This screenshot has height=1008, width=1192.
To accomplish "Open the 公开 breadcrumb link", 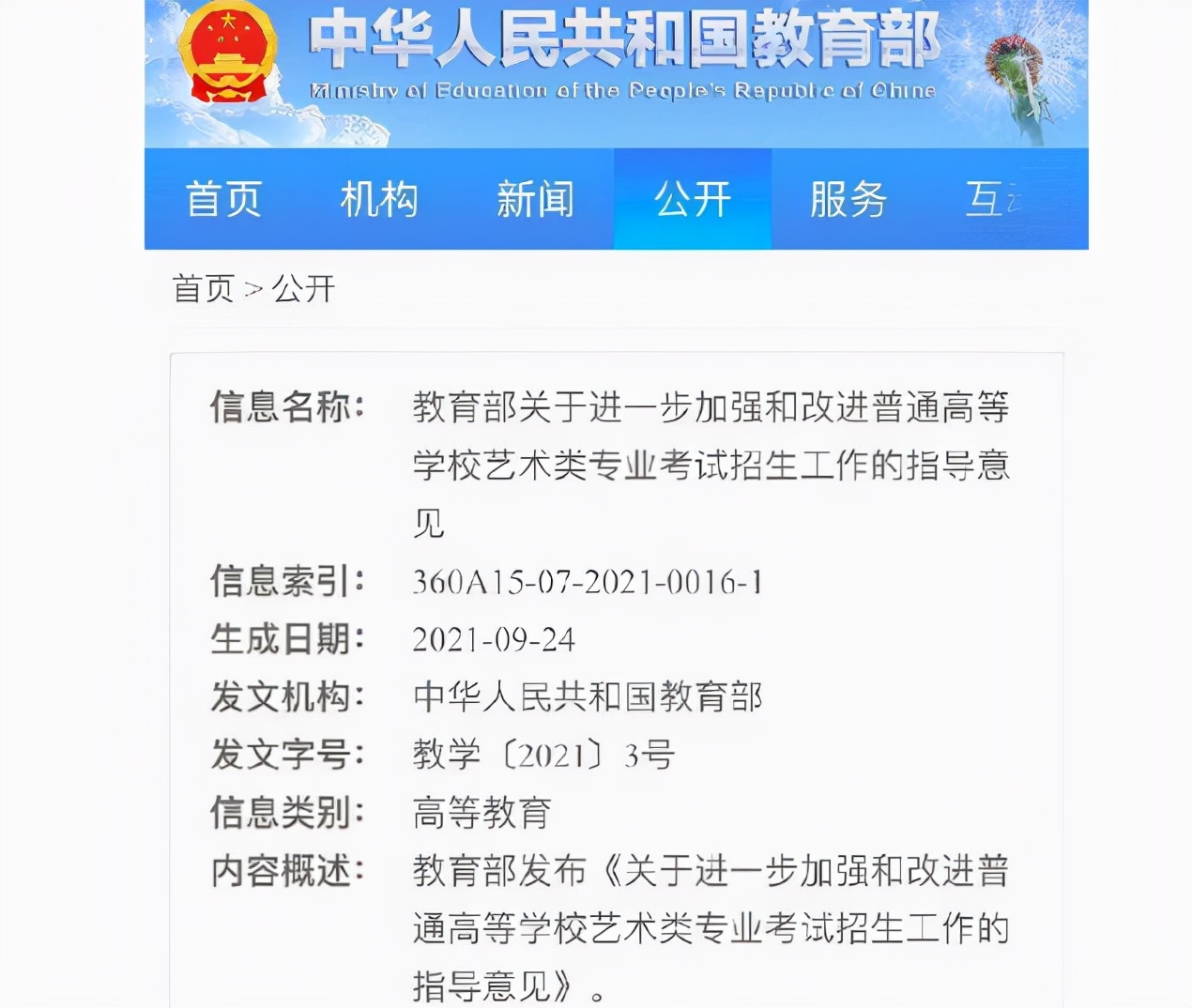I will [303, 288].
